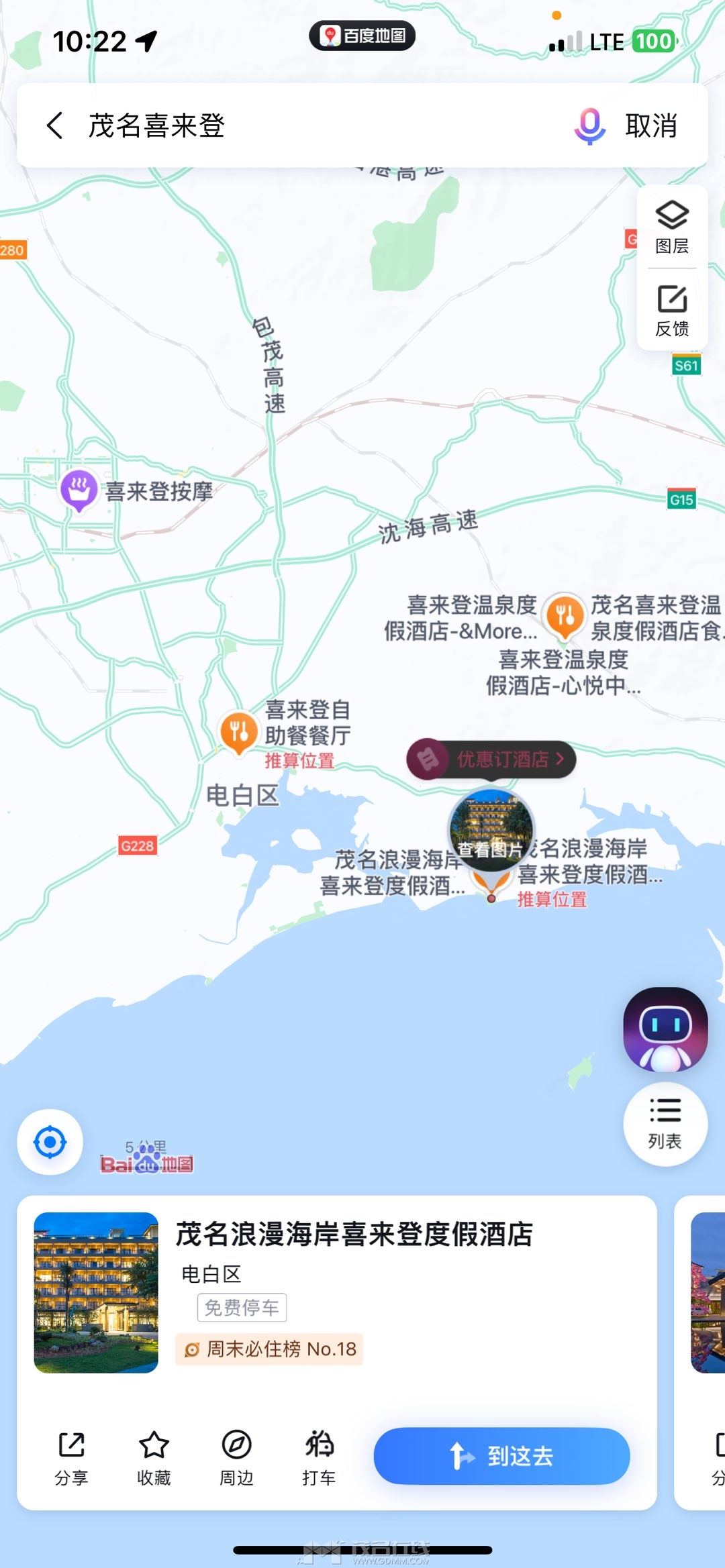
Task: Select the 喜来登按摩 map marker
Action: point(79,490)
